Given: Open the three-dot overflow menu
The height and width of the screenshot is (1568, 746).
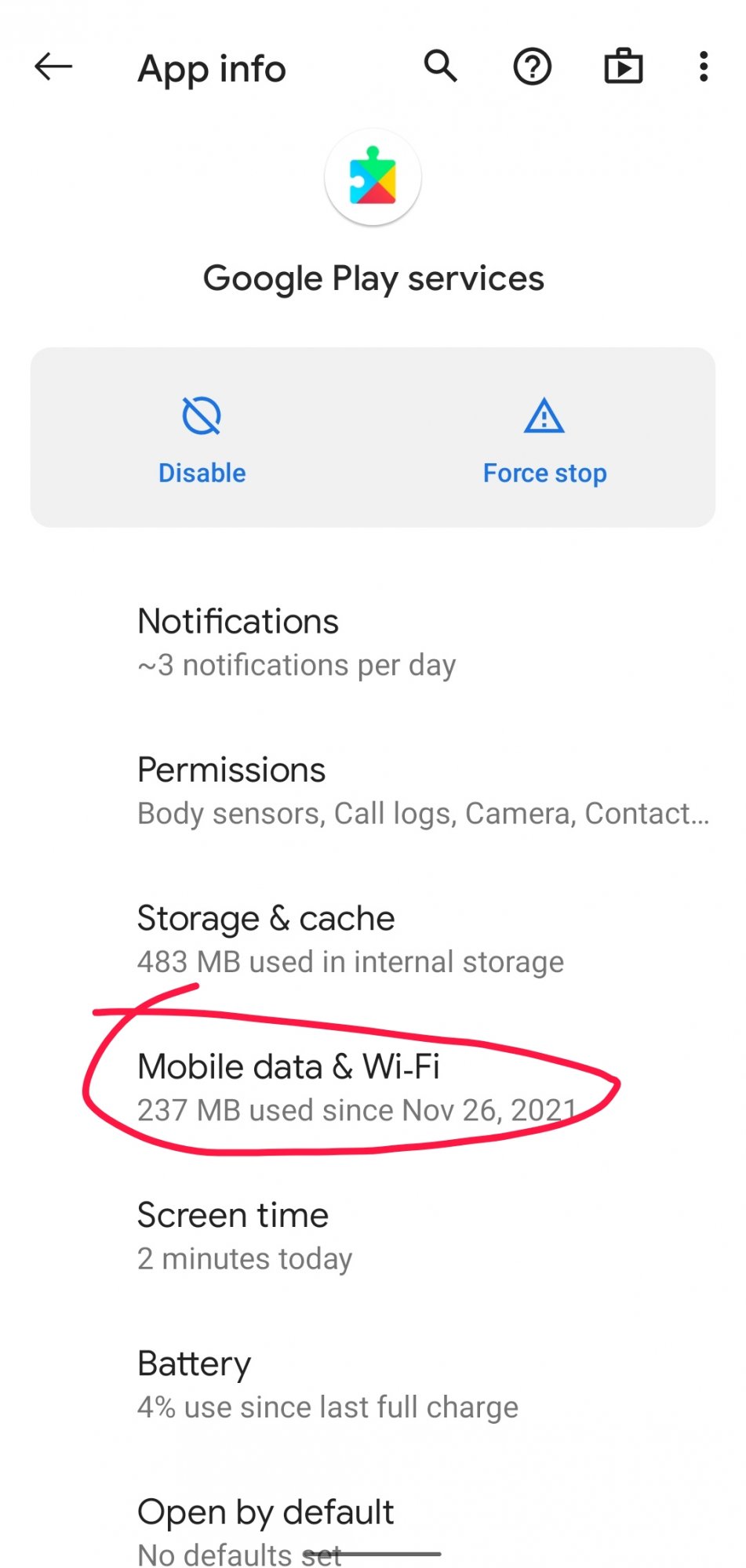Looking at the screenshot, I should [704, 67].
